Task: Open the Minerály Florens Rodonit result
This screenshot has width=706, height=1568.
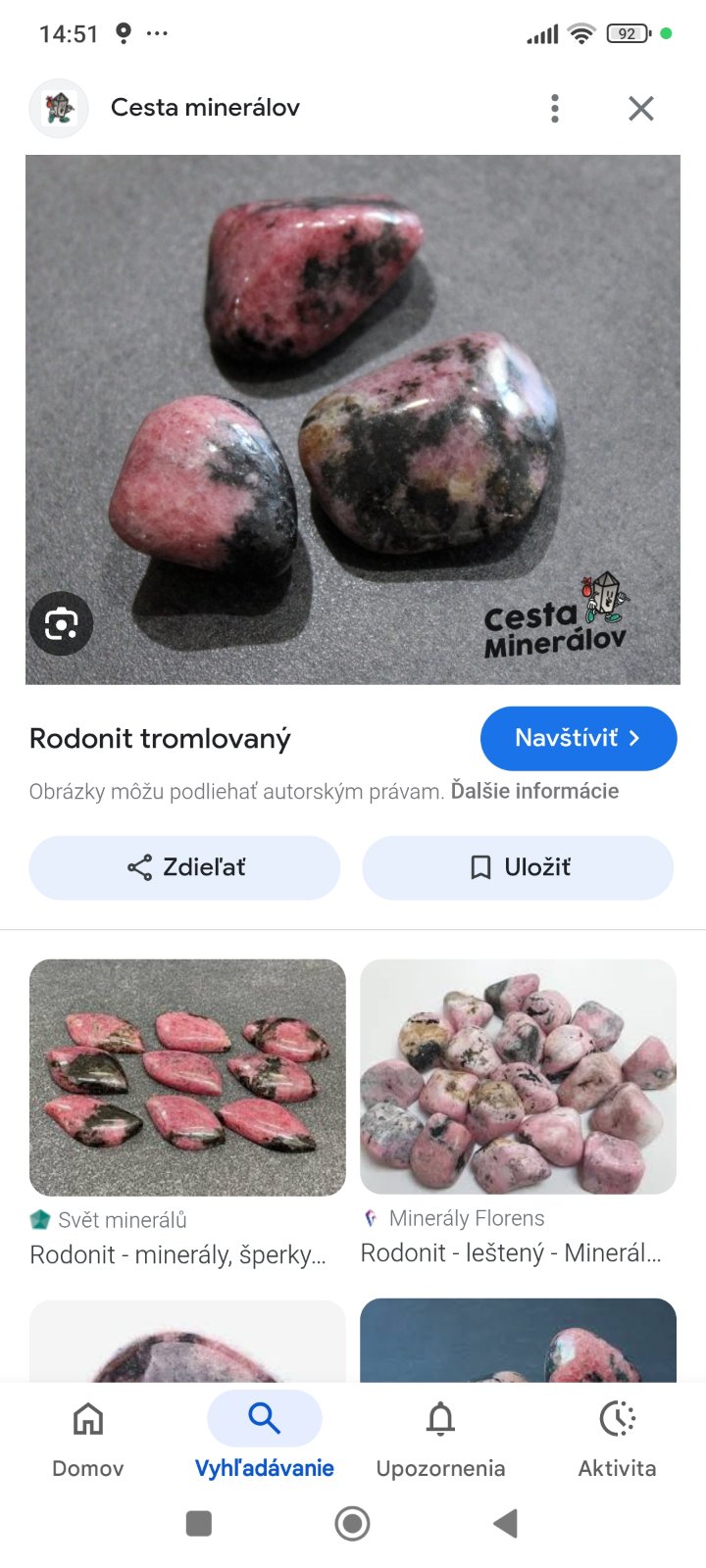Action: (x=518, y=1078)
